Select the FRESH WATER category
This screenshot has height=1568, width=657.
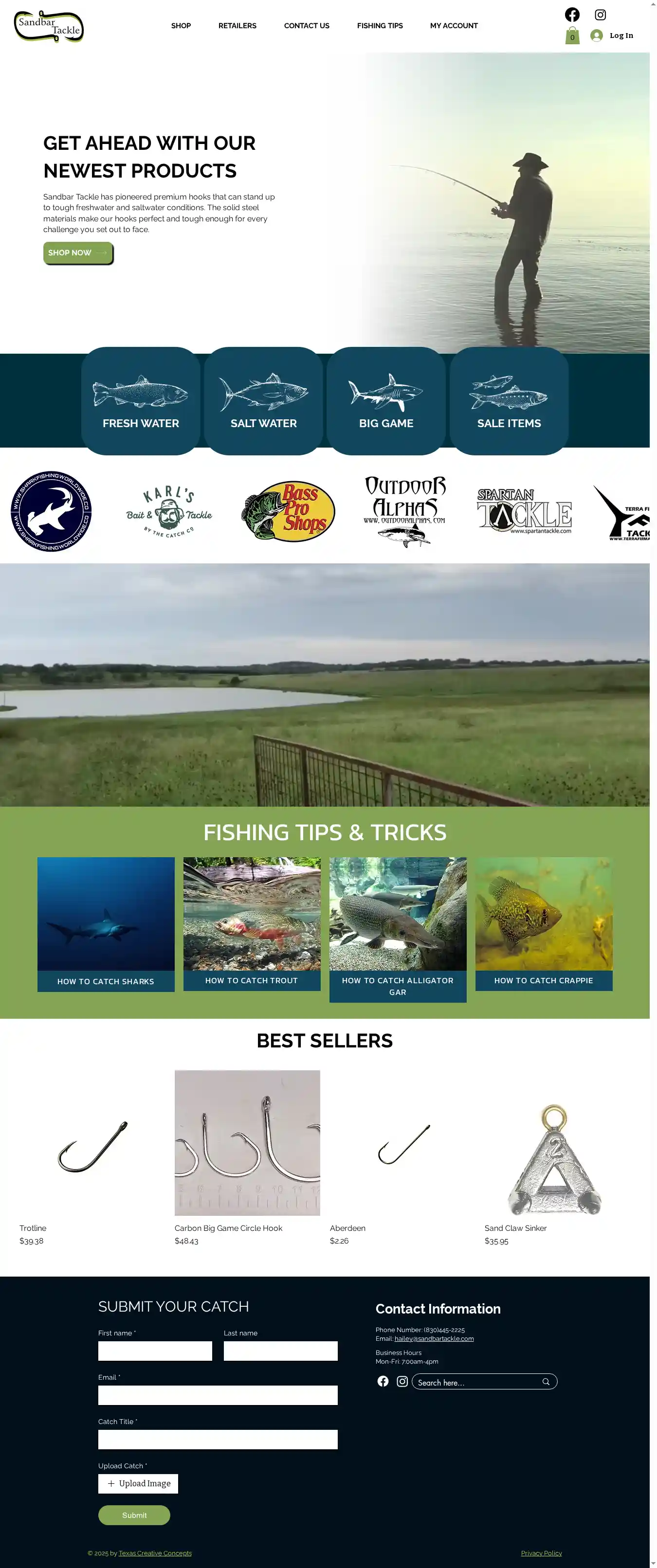click(141, 401)
